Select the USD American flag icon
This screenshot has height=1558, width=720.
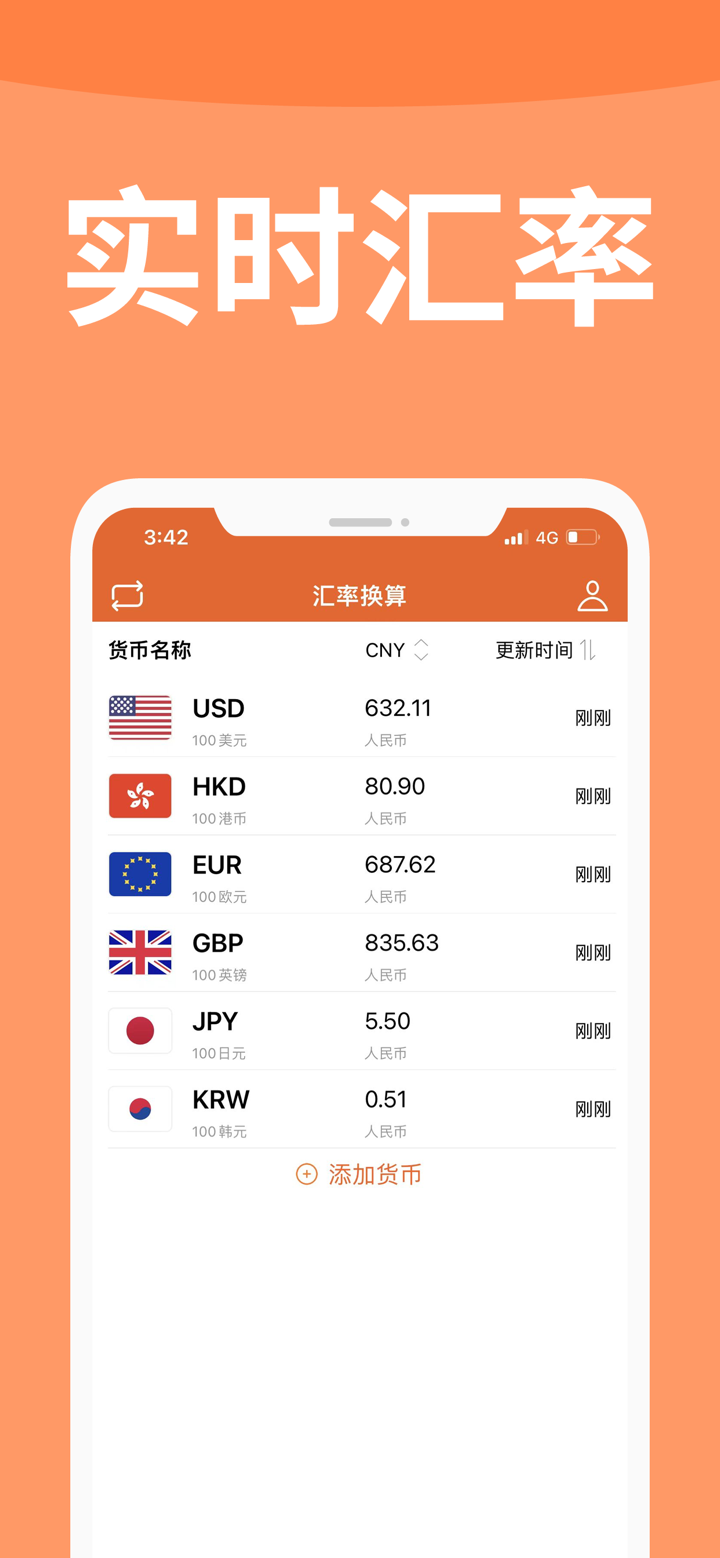coord(139,717)
